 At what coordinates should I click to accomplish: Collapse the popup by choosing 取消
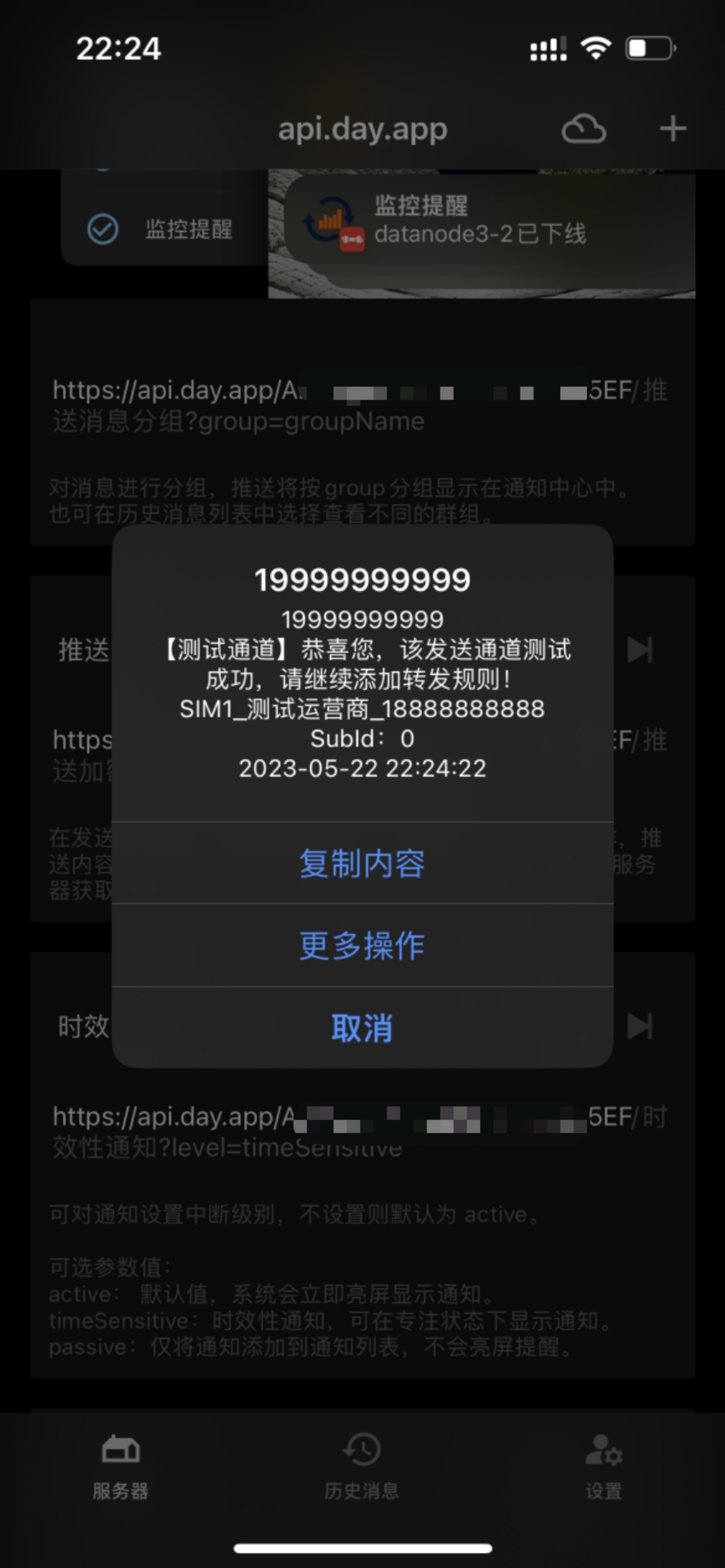362,1027
